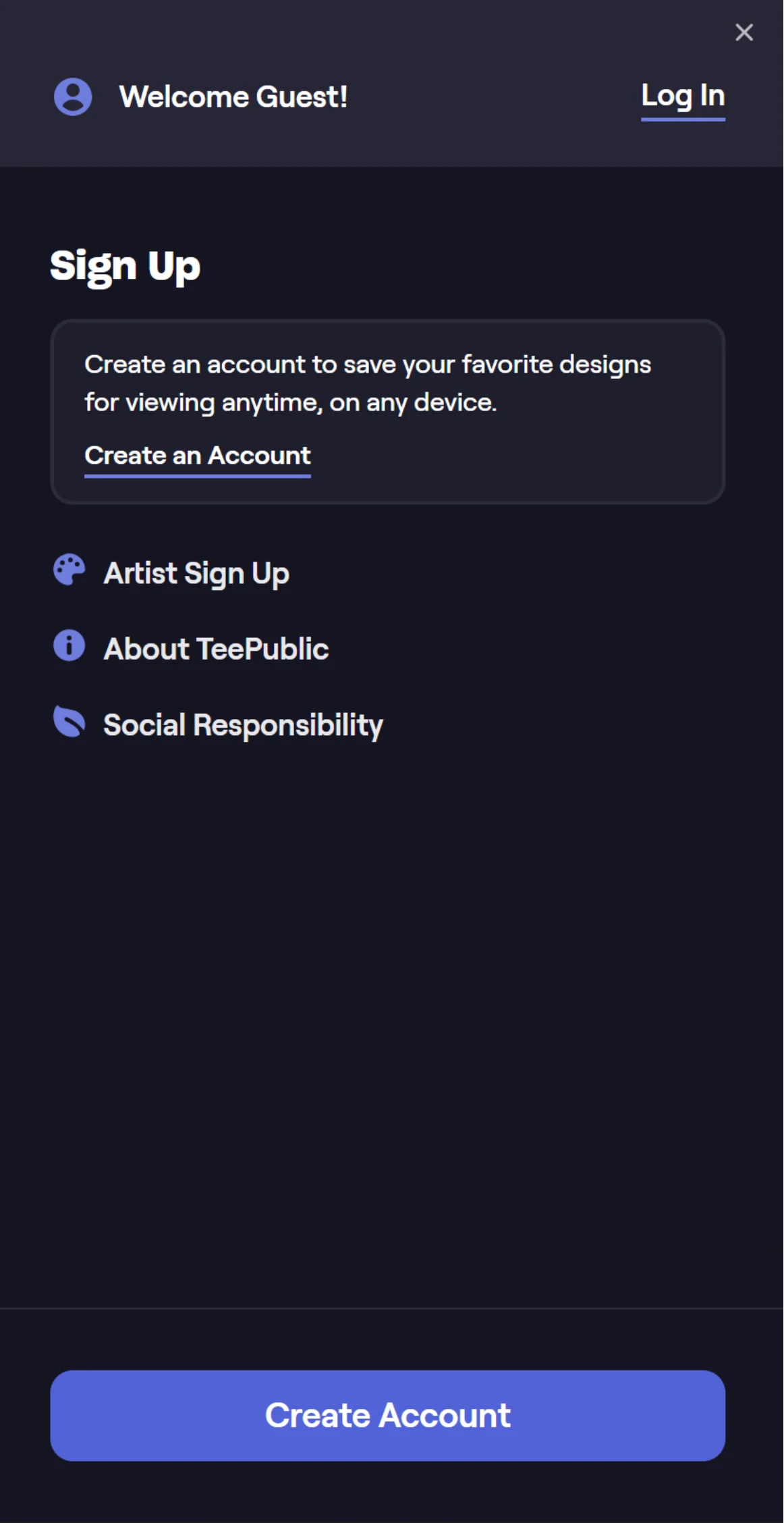The height and width of the screenshot is (1523, 784).
Task: Select the artist palette icon
Action: coord(69,570)
